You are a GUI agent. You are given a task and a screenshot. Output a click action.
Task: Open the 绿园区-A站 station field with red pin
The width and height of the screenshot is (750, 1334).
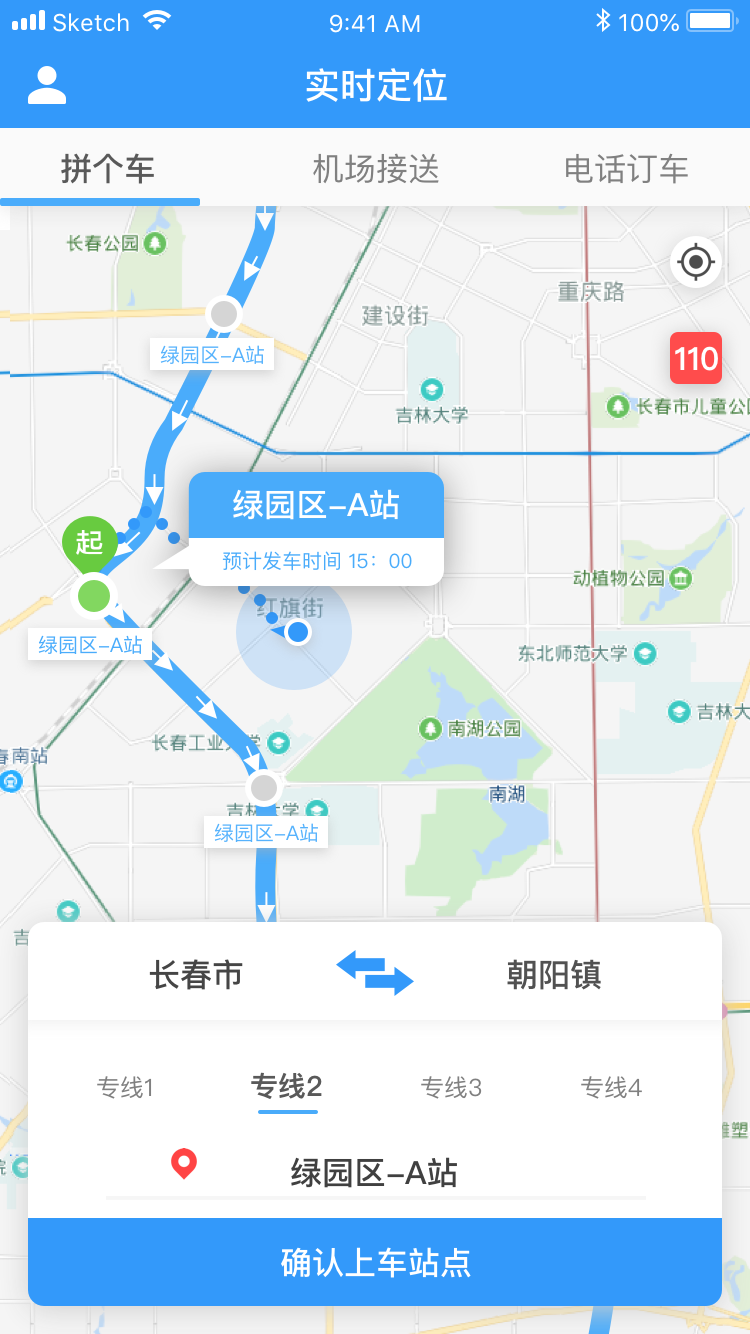(375, 1172)
